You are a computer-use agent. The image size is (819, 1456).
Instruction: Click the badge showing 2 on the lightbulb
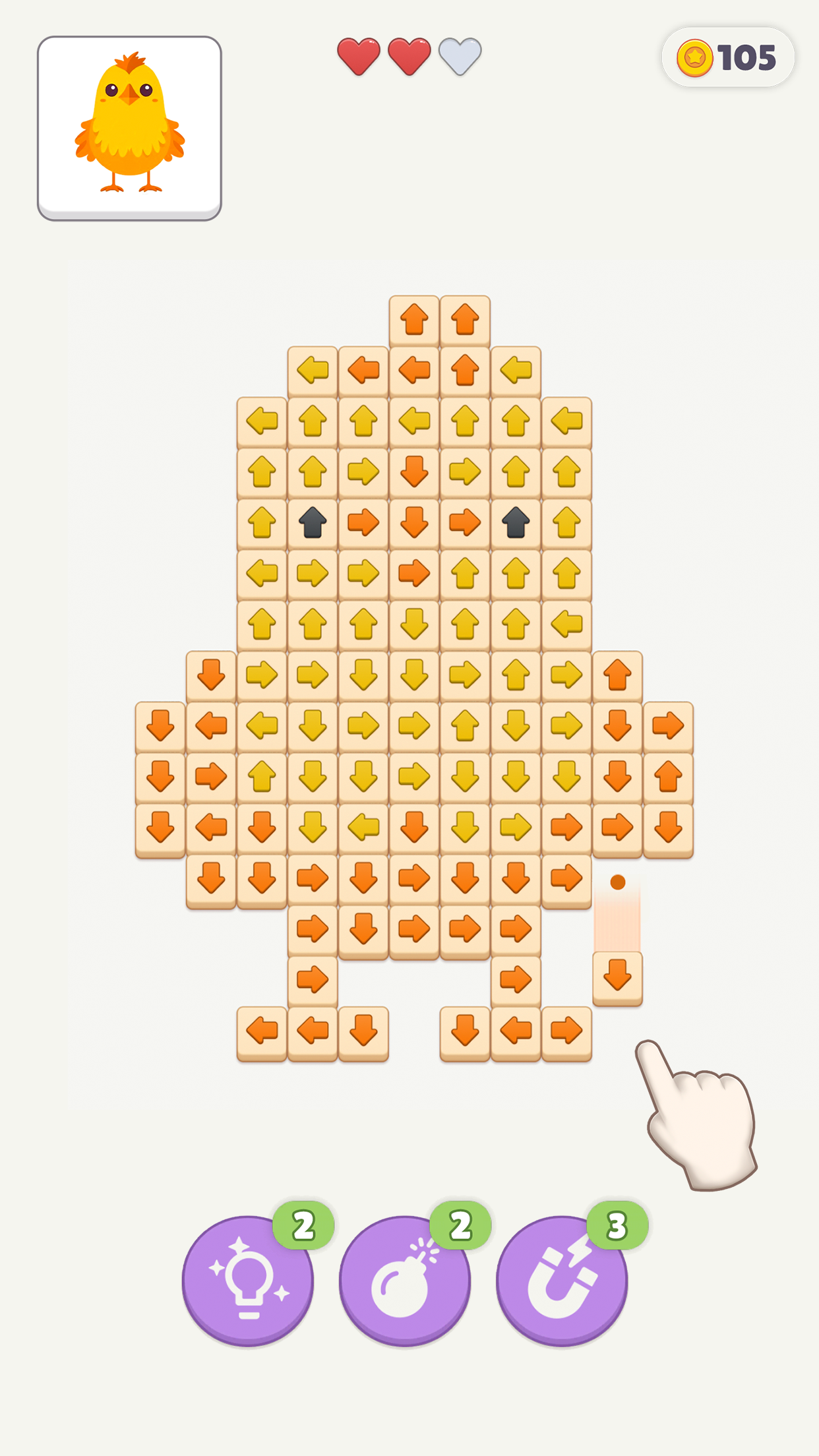(x=302, y=1225)
